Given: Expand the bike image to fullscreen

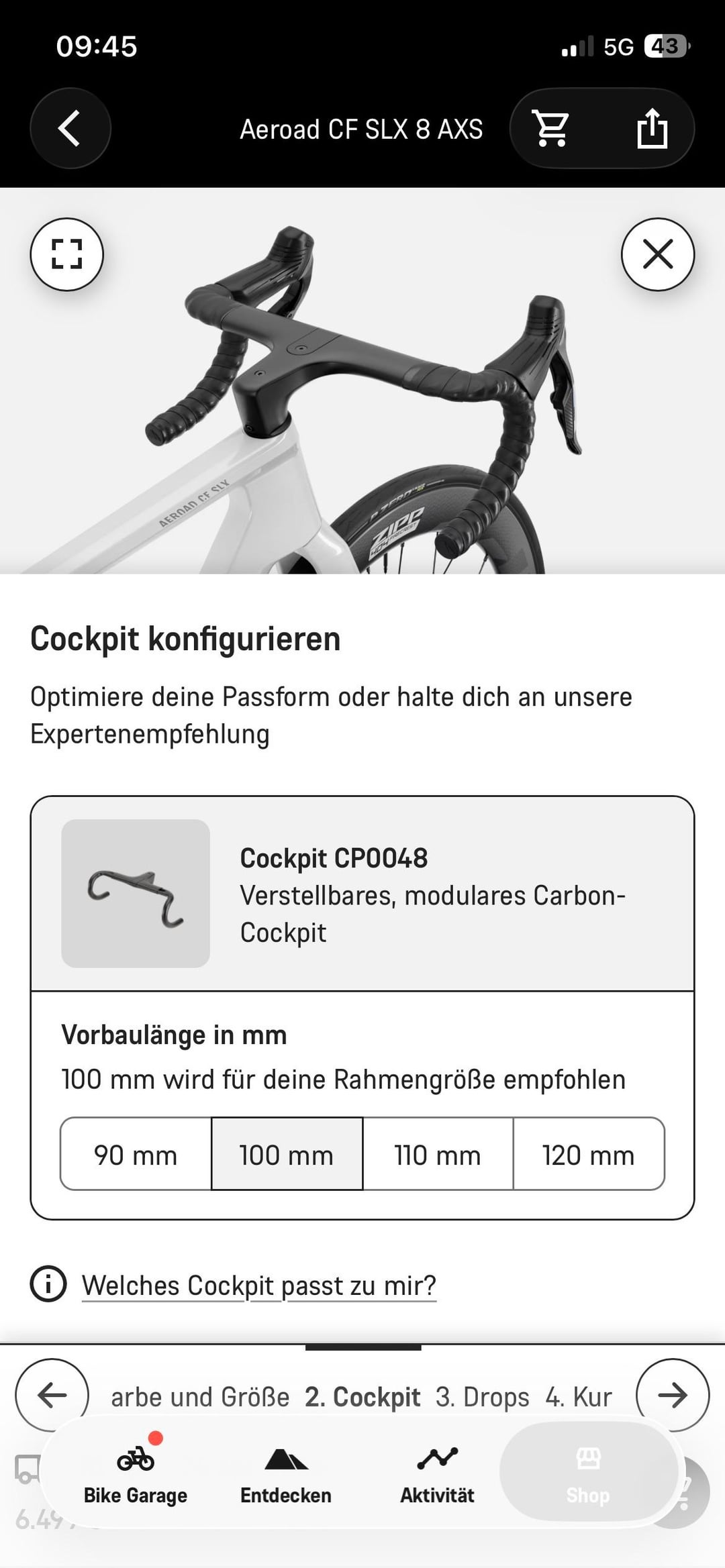Looking at the screenshot, I should click(66, 254).
